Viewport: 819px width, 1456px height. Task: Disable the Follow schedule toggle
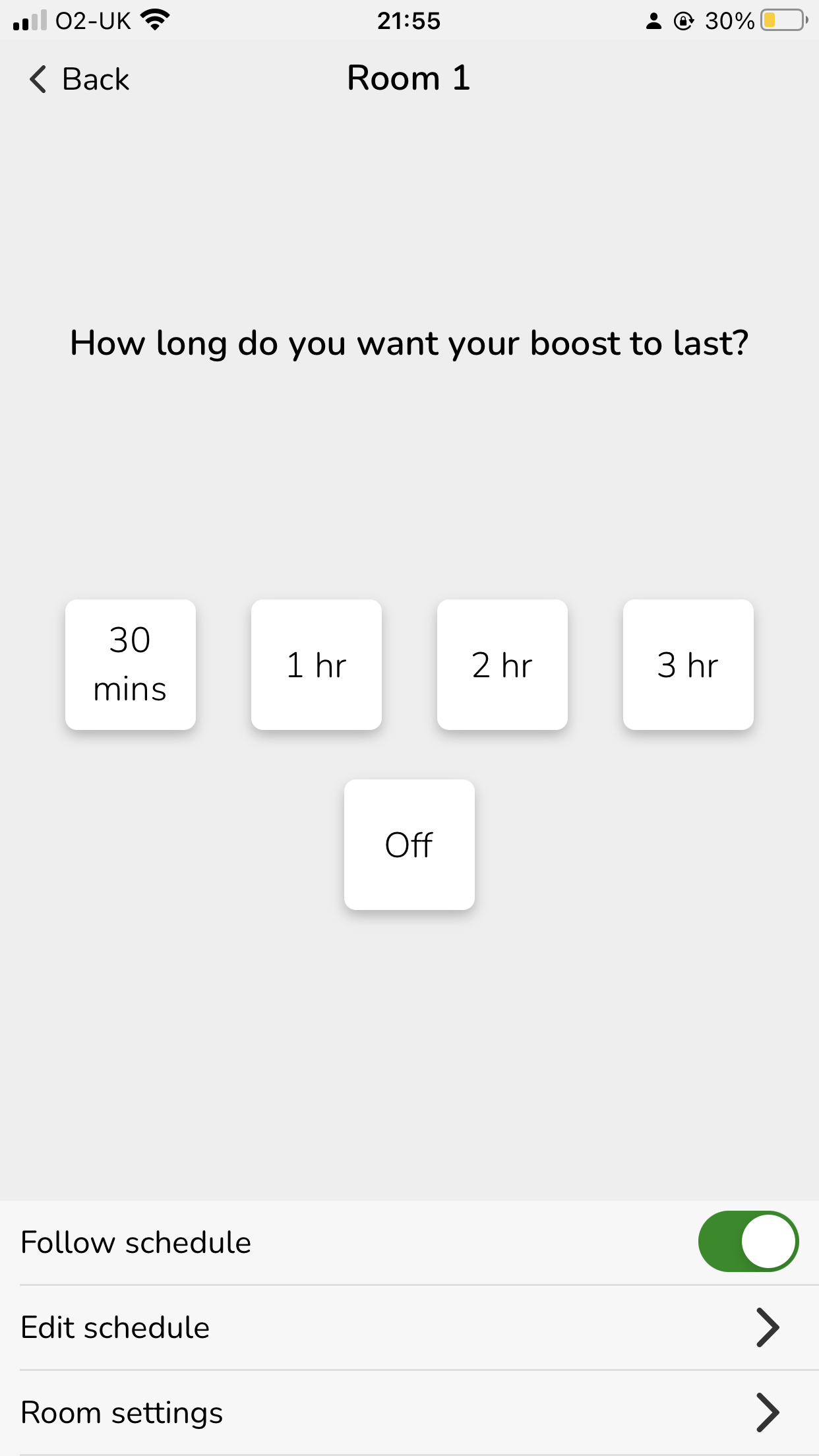(748, 1240)
